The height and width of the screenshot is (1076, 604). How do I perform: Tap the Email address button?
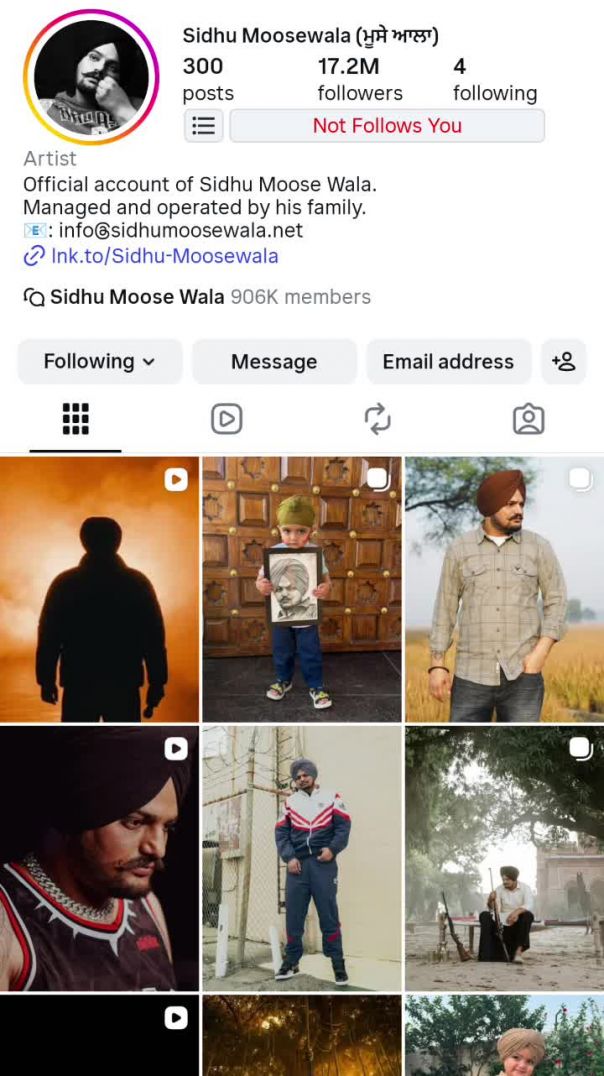click(448, 361)
